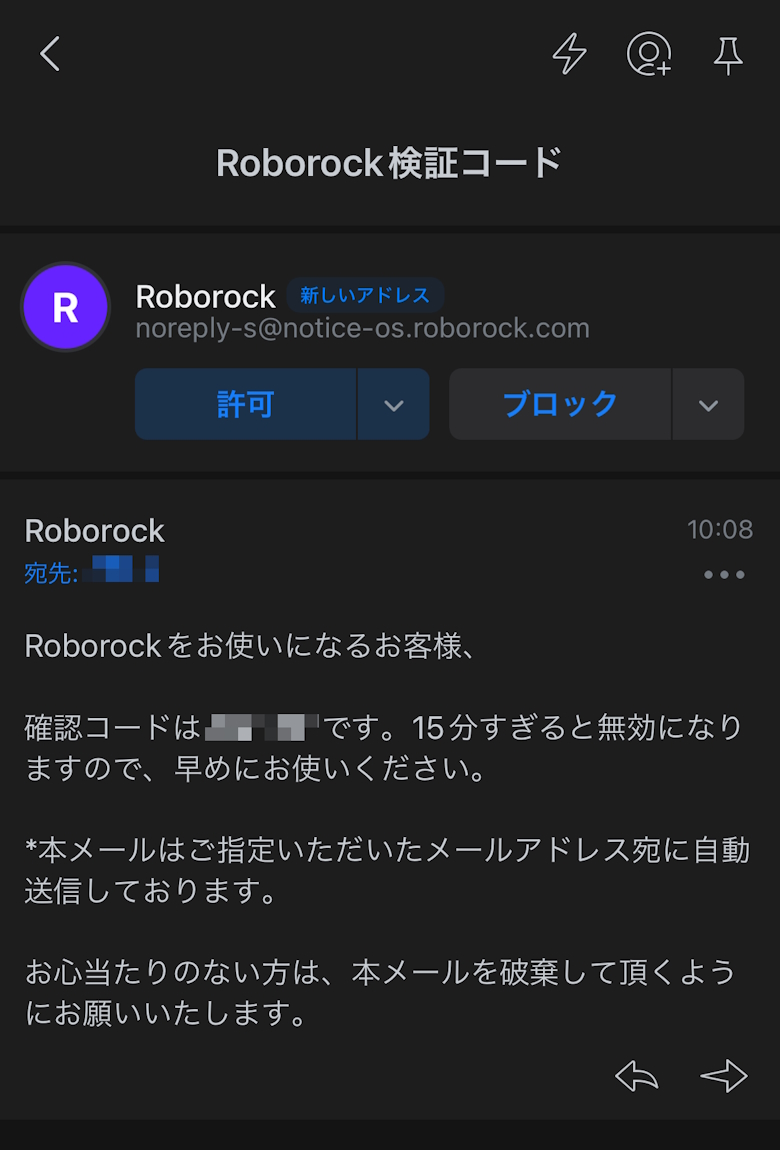Tap the 新しいアドレス badge
The height and width of the screenshot is (1150, 780).
coord(365,295)
